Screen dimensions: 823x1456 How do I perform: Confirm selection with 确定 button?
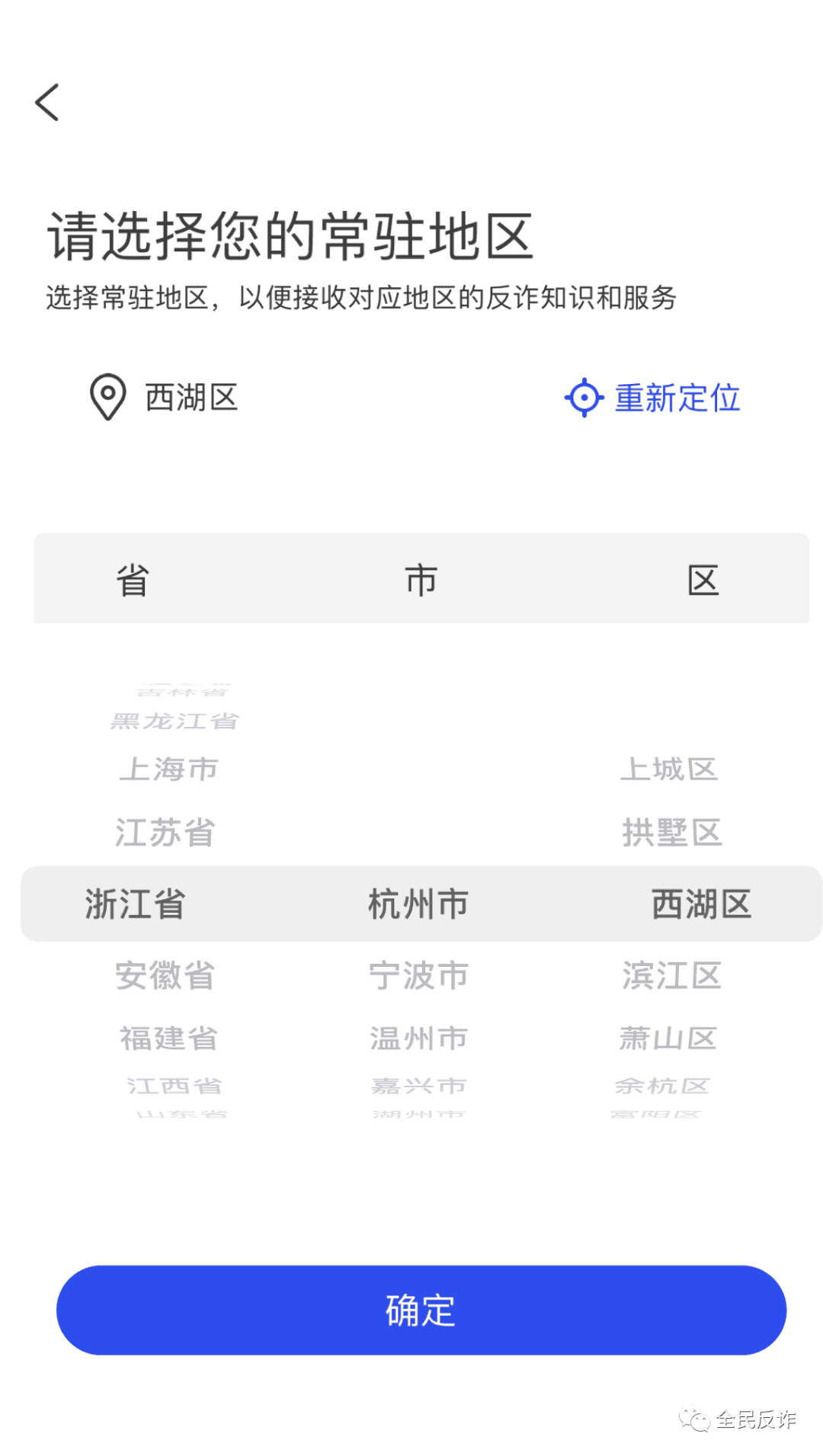click(421, 1310)
